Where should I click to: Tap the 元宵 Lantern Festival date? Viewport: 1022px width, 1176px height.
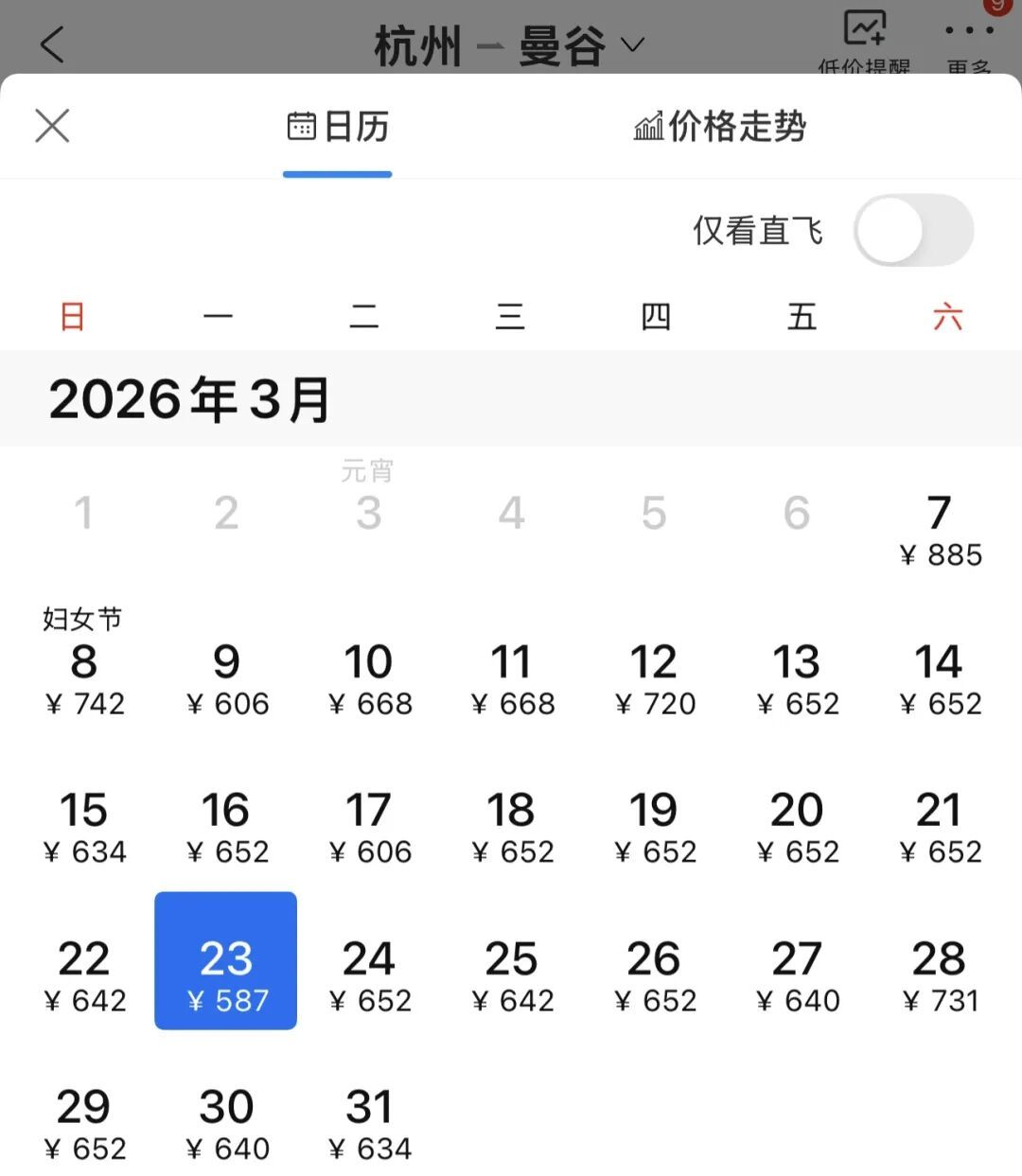click(x=369, y=501)
